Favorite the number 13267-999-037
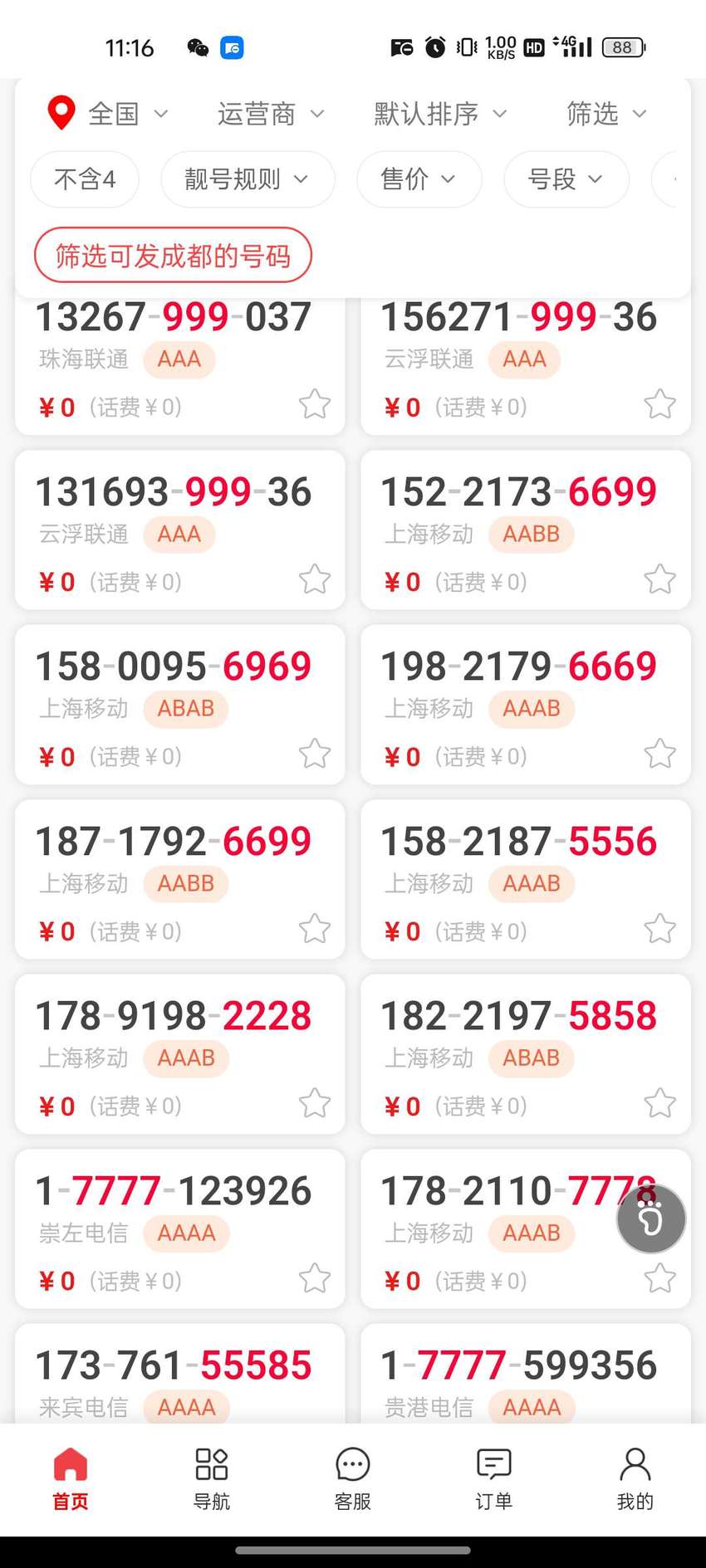 pos(315,405)
